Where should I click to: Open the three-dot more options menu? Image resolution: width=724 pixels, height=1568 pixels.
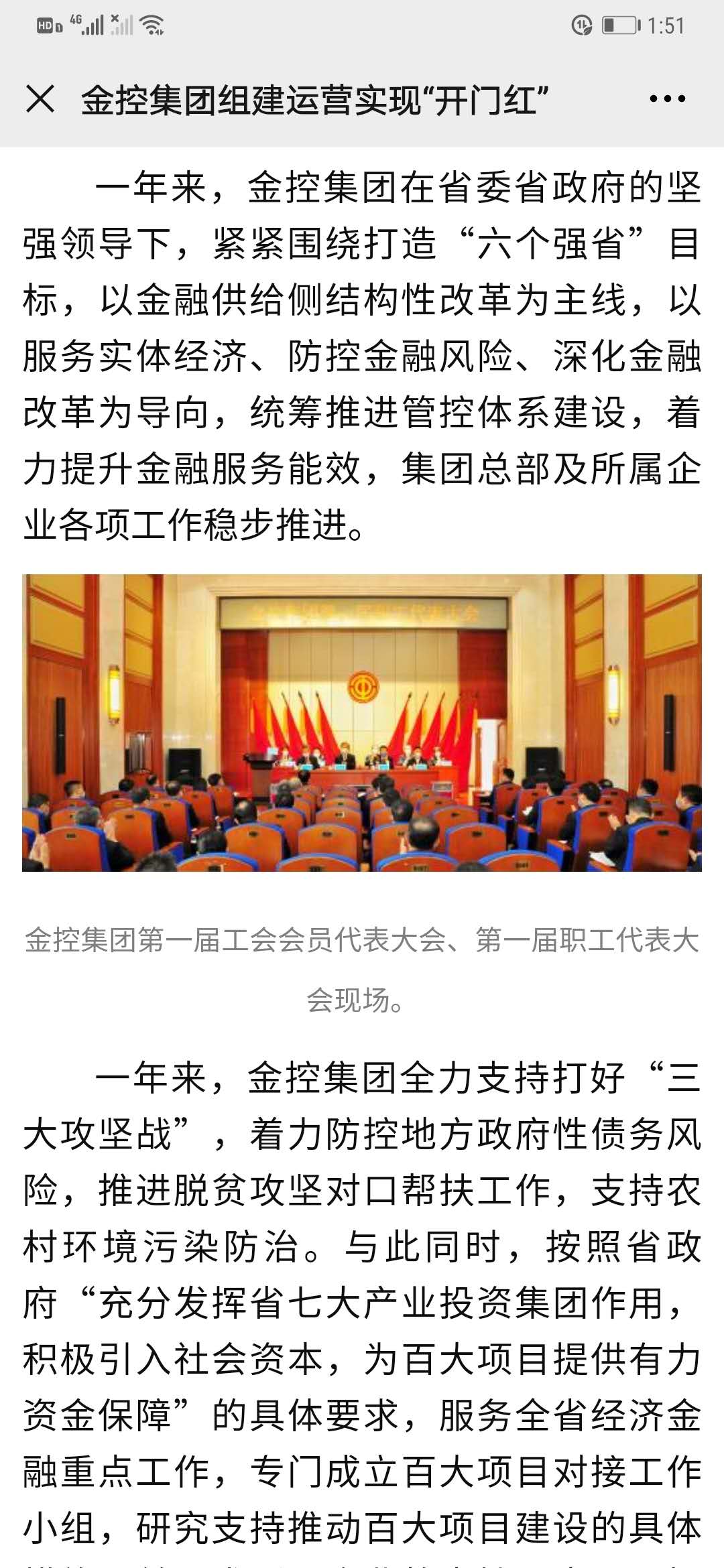(667, 99)
